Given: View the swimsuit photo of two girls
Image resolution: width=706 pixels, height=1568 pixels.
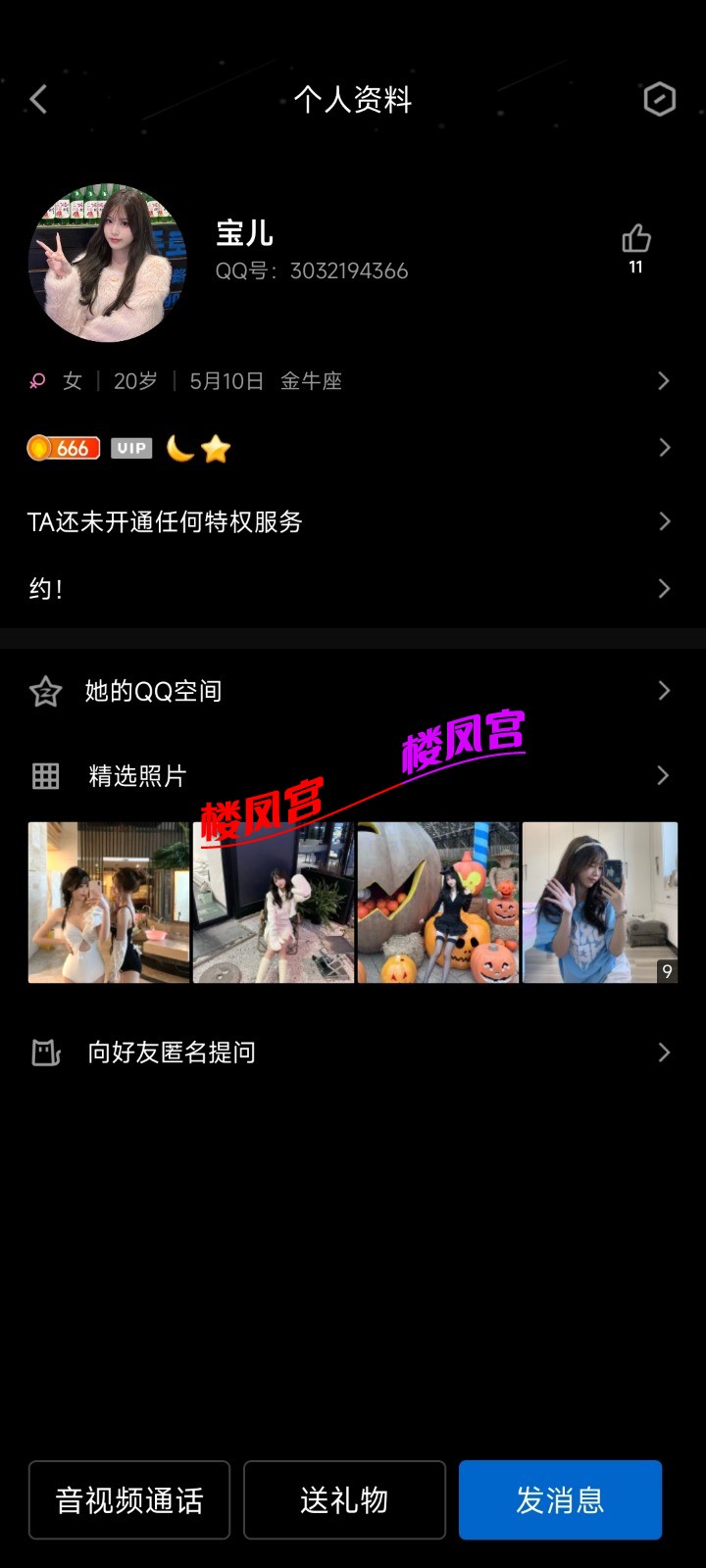Looking at the screenshot, I should (x=109, y=903).
